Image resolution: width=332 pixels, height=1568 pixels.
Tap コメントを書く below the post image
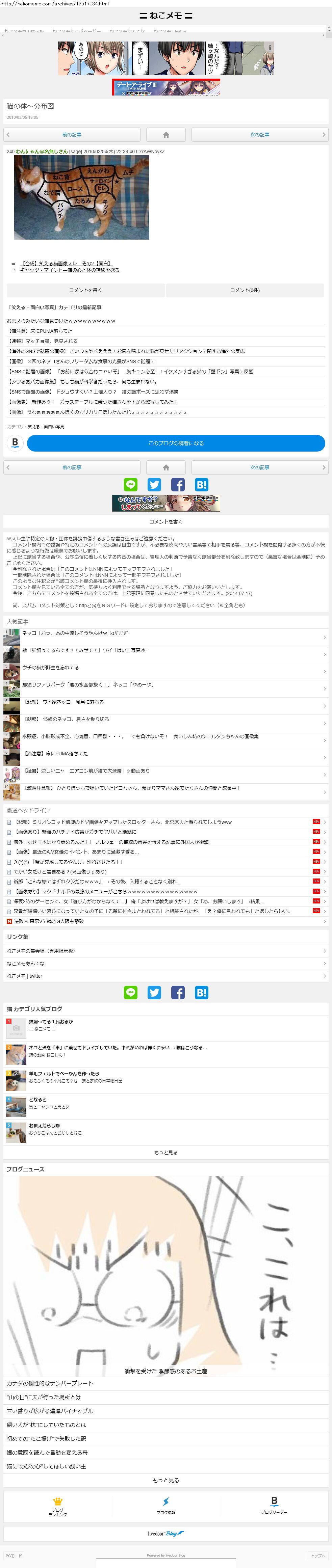85,290
